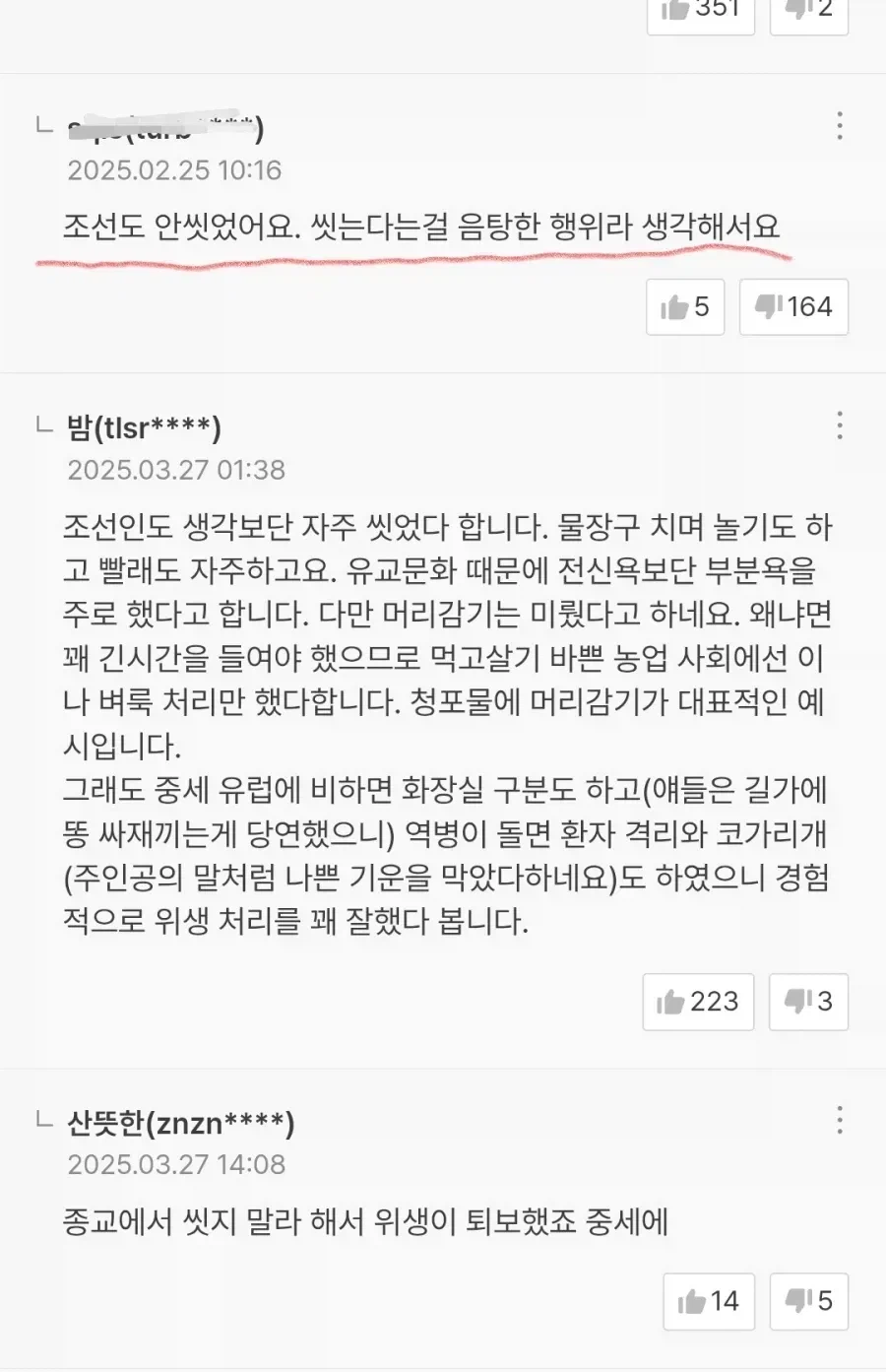Open the three-dot menu on 밤's comment

[x=839, y=425]
